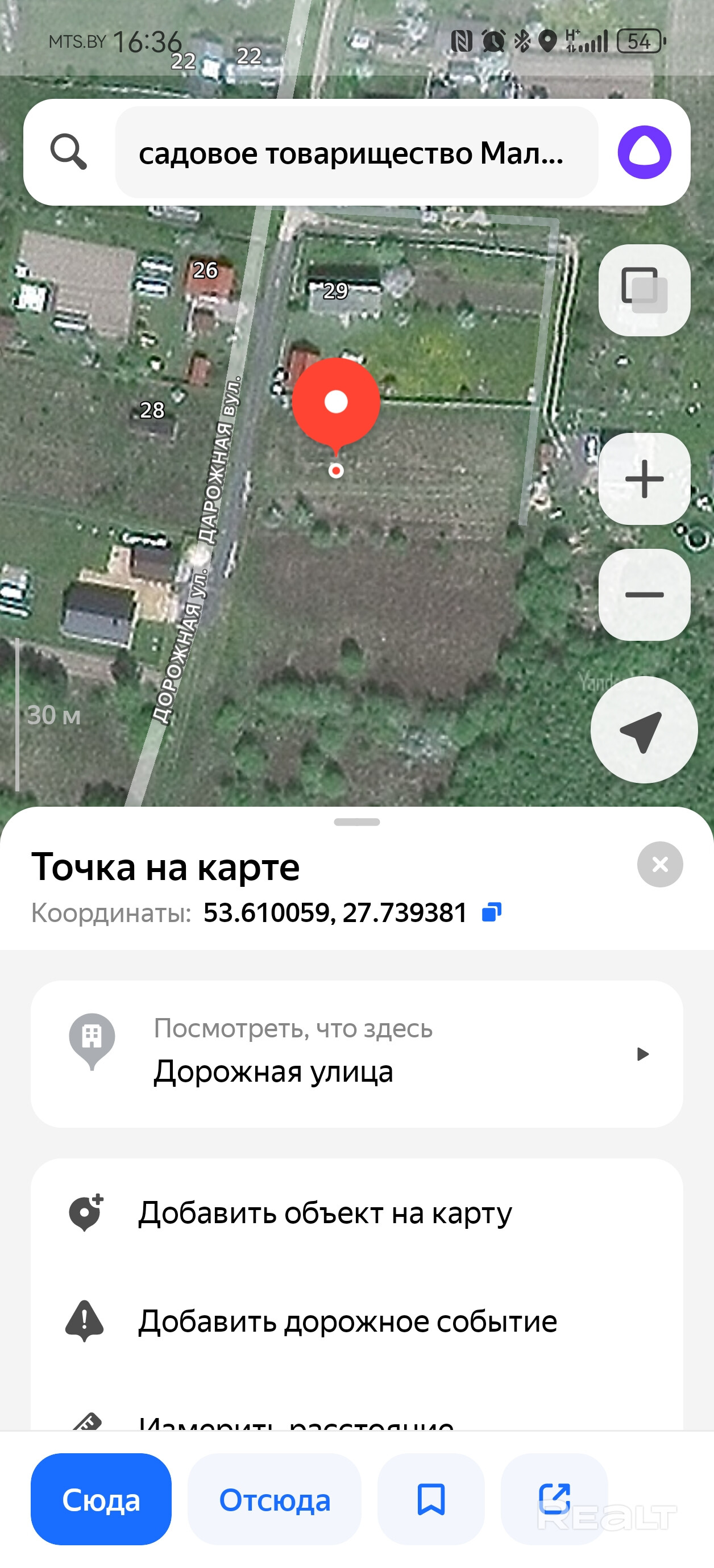714x1568 pixels.
Task: Open Дорожная улица details
Action: click(356, 1054)
